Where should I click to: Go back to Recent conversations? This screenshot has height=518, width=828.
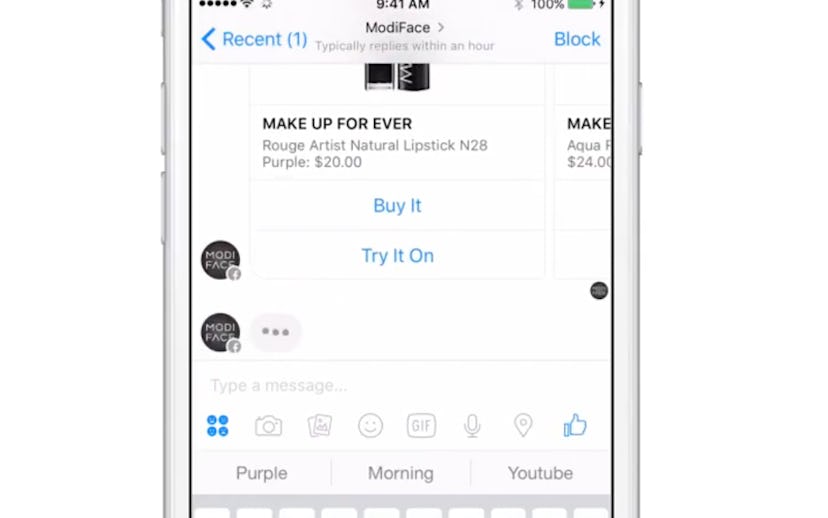click(254, 40)
